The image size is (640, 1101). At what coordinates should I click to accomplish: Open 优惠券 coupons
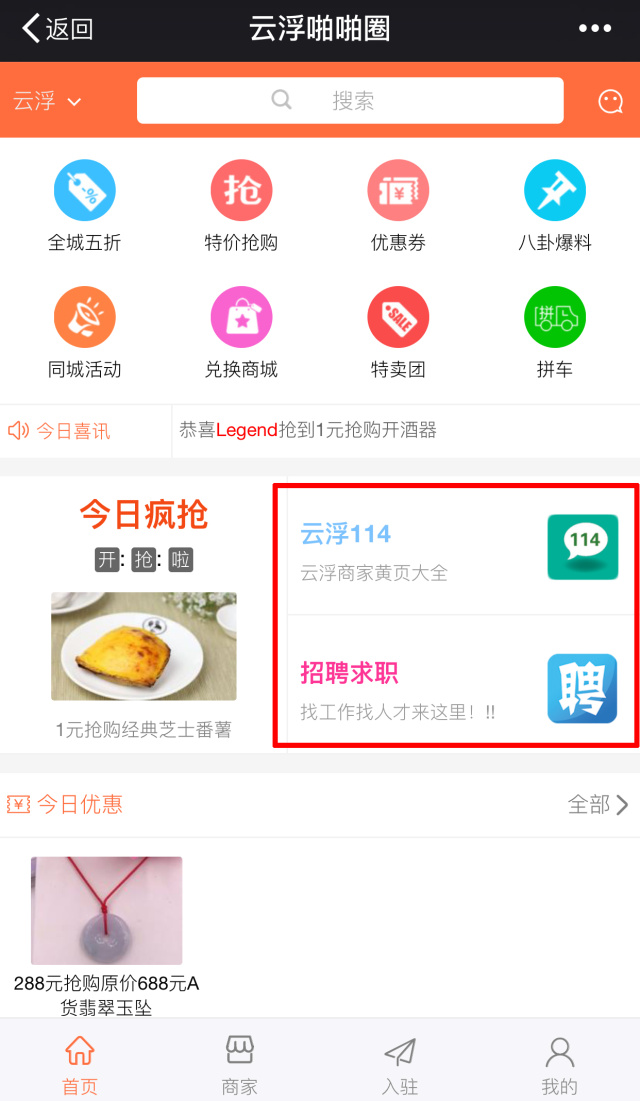click(398, 207)
